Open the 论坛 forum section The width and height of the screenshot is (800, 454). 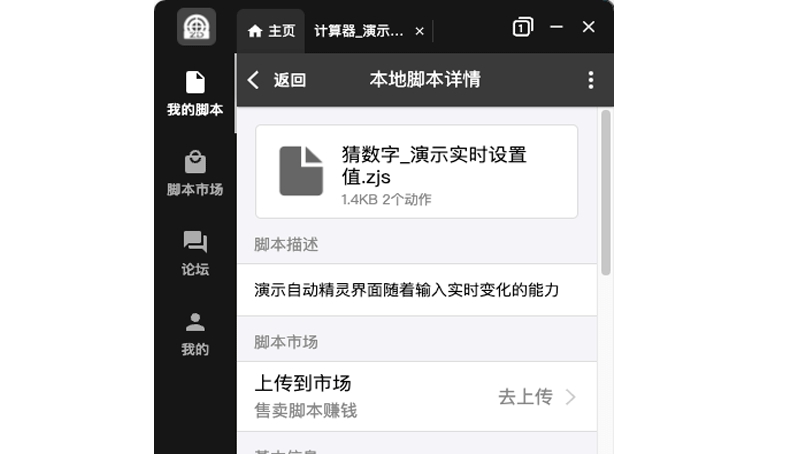195,253
